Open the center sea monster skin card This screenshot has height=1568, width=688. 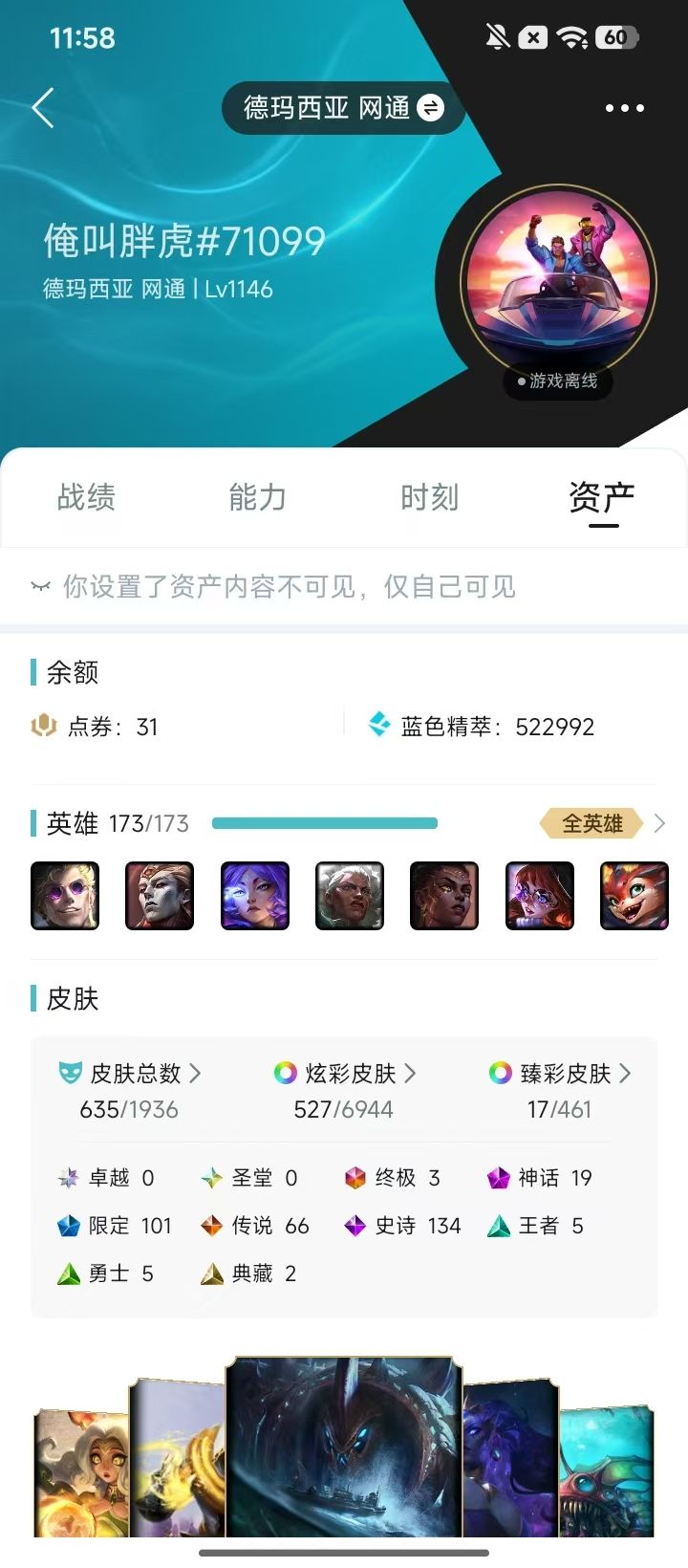coord(344,1447)
